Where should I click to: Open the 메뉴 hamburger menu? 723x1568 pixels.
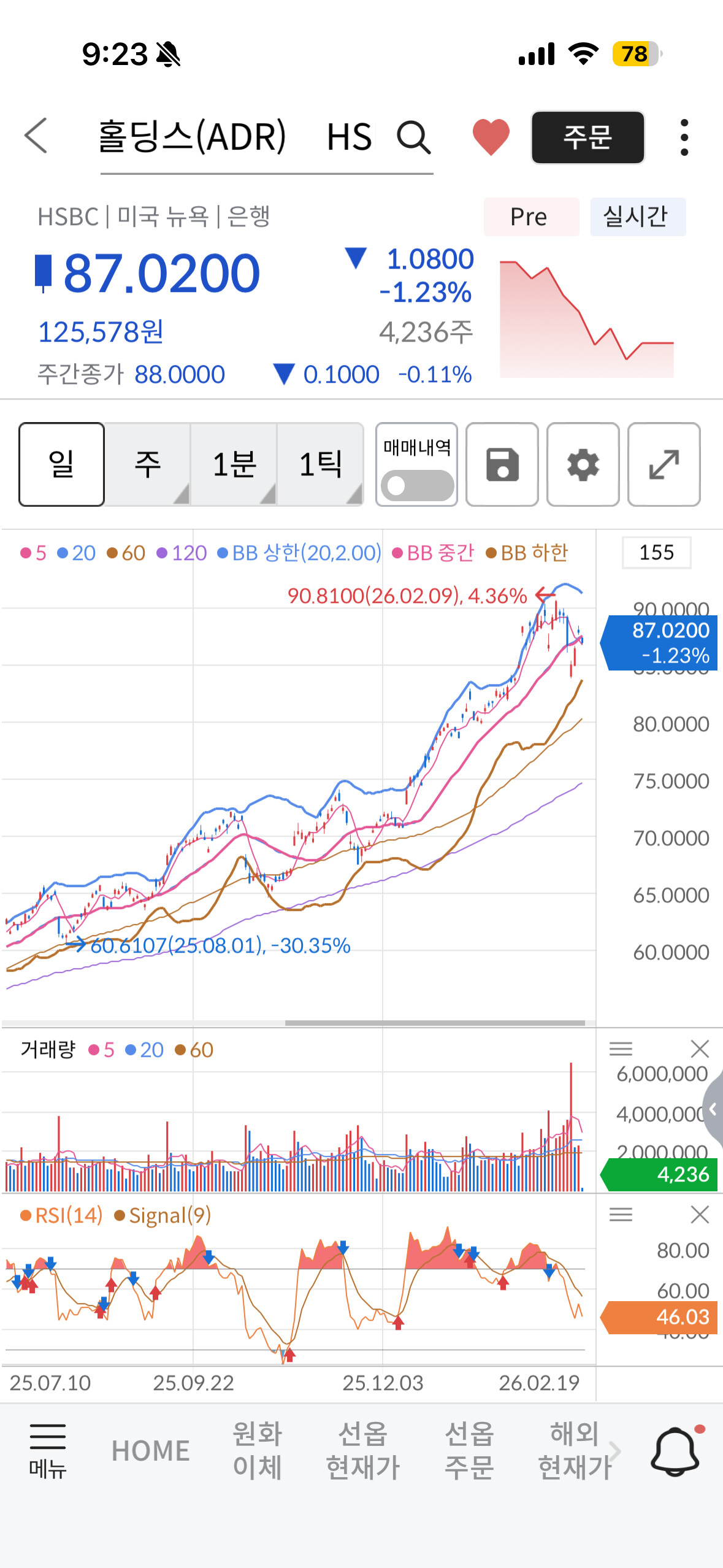coord(47,1451)
